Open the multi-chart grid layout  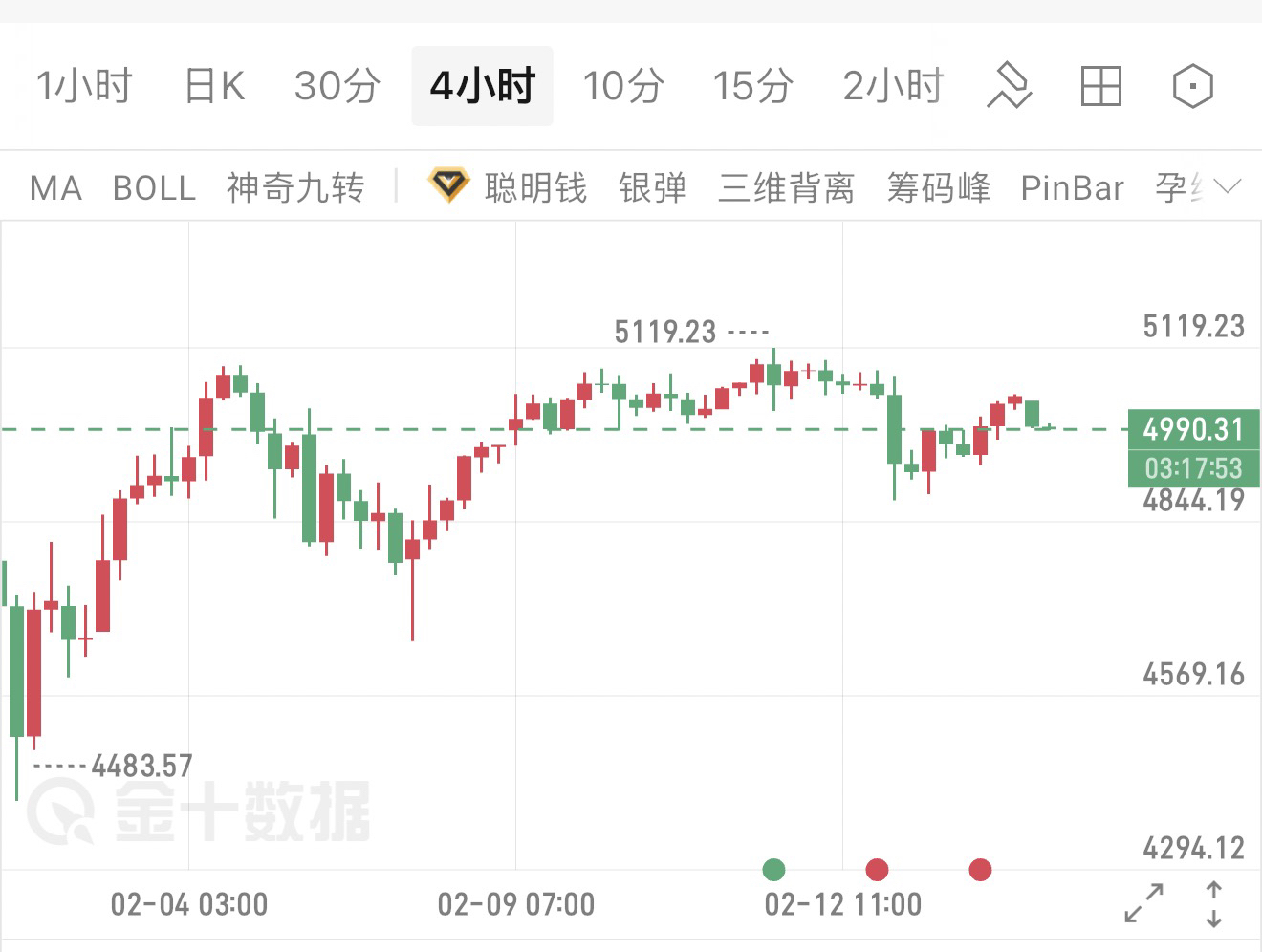pyautogui.click(x=1100, y=87)
